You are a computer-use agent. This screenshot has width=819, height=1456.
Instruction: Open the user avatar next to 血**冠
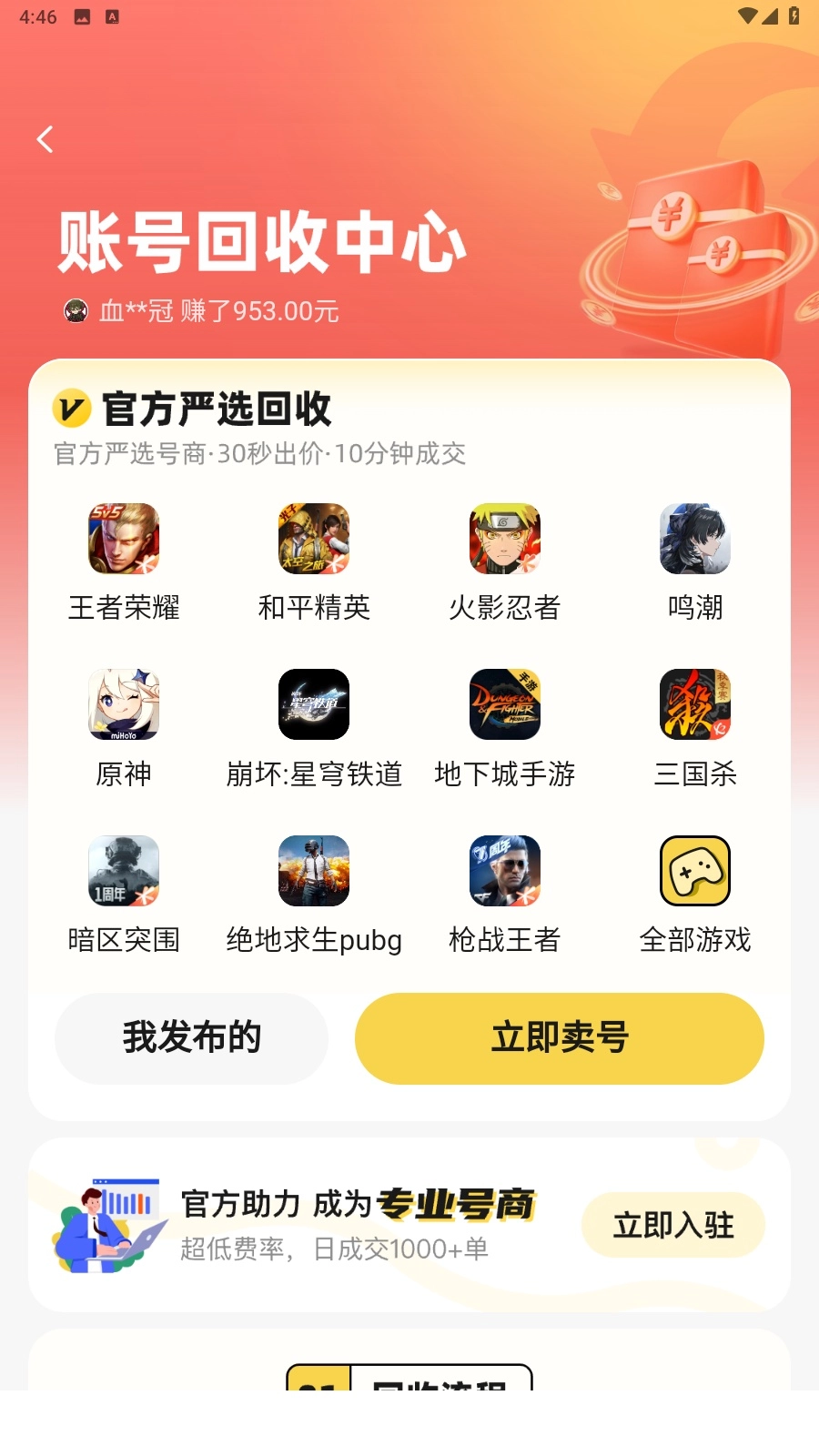(x=75, y=310)
